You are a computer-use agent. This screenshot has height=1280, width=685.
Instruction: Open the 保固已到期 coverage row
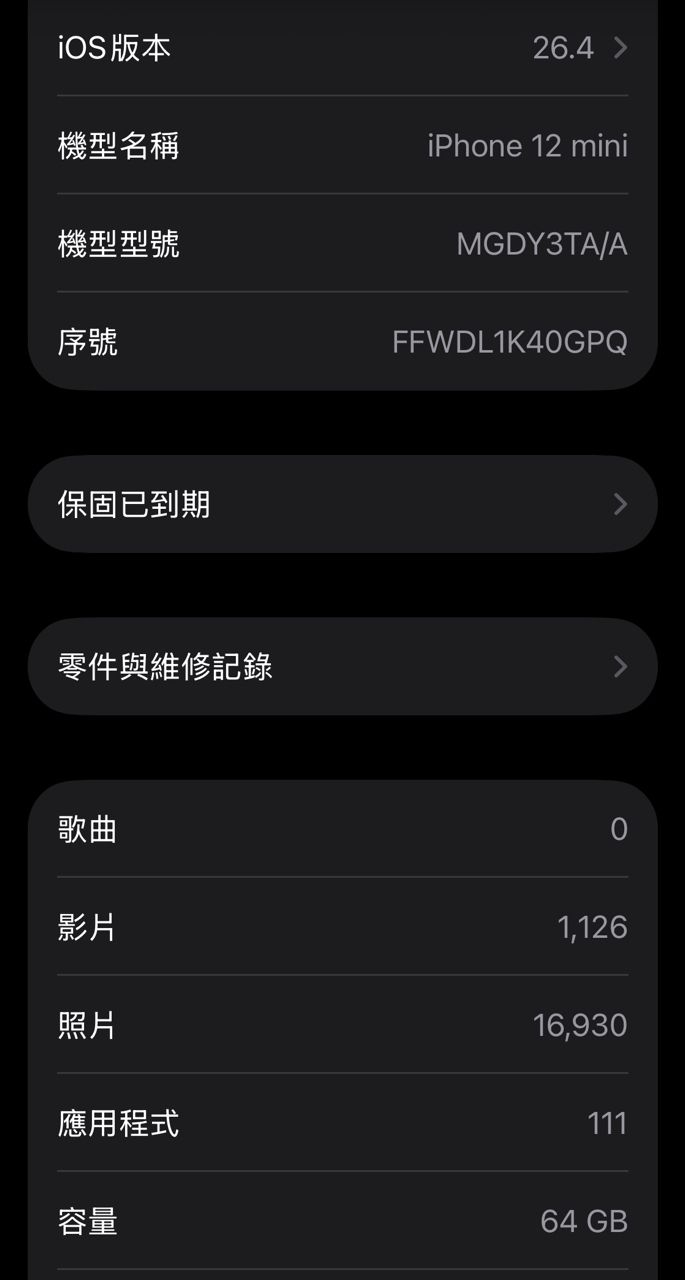(342, 504)
